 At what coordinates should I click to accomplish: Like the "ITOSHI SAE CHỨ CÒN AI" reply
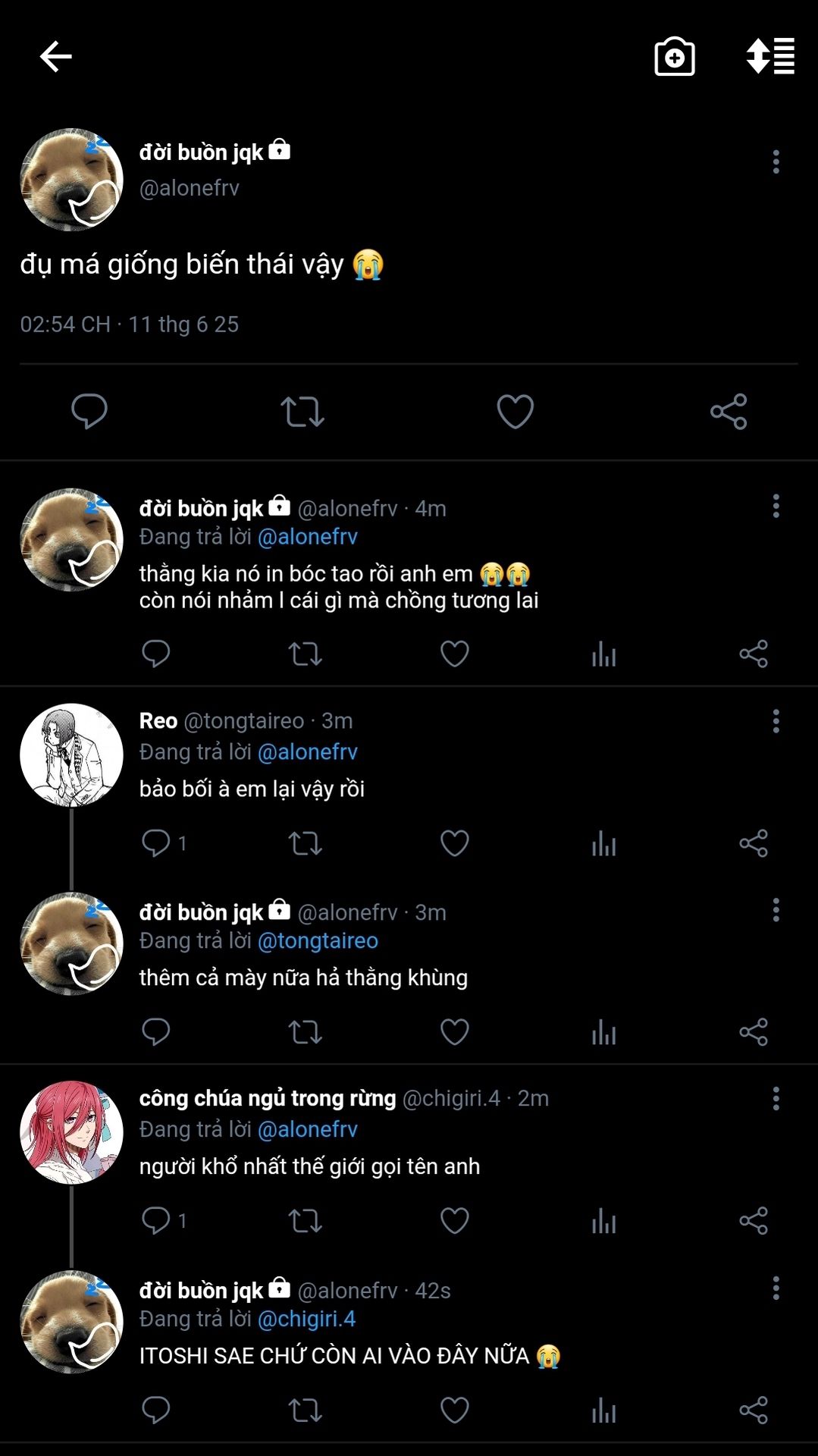[454, 1410]
